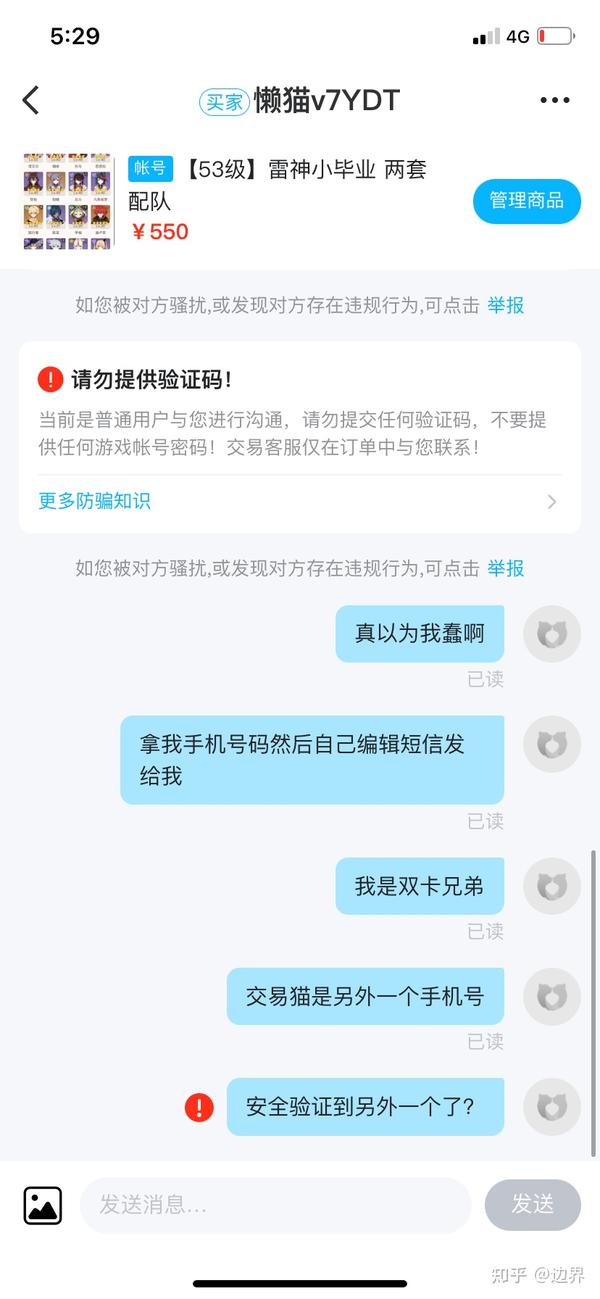Tap the red failed-send icon beside 安全验证到另外一个了?

click(x=199, y=1107)
